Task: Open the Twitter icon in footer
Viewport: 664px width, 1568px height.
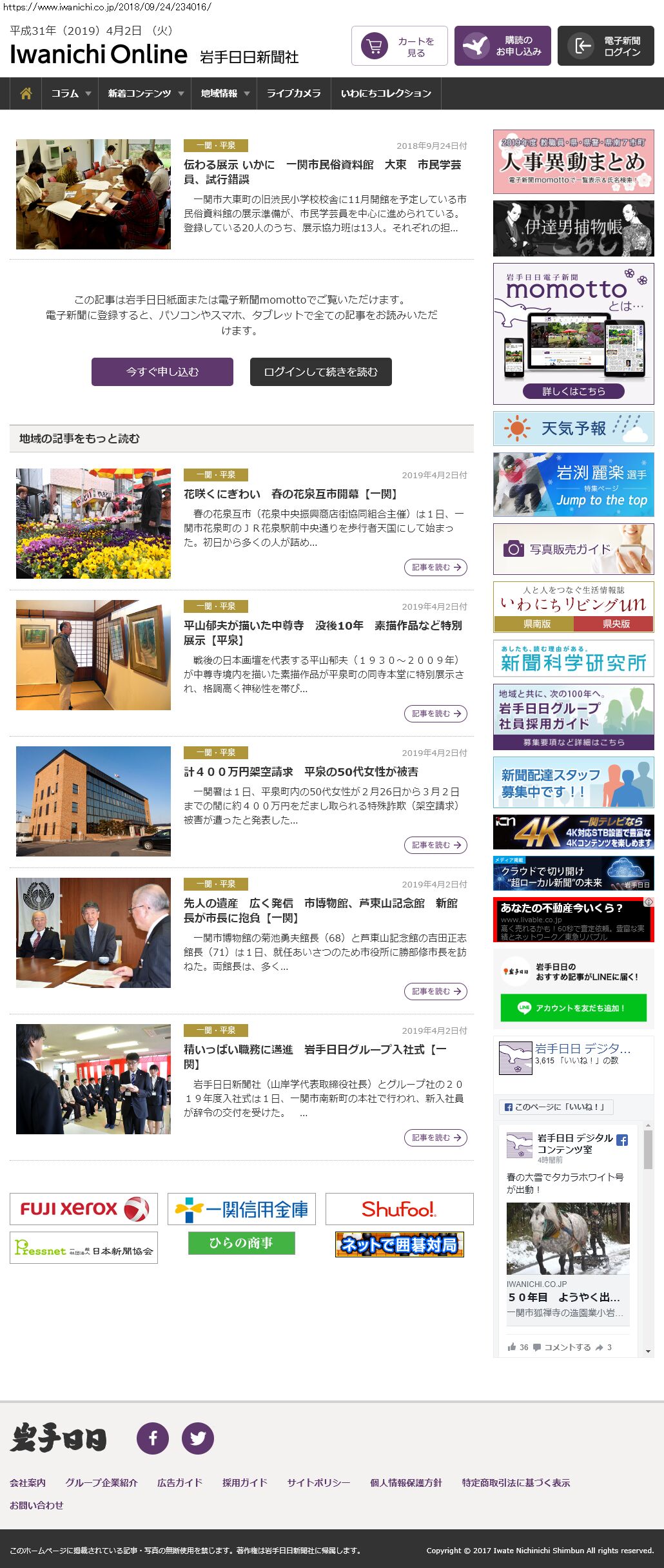Action: coord(198,1438)
